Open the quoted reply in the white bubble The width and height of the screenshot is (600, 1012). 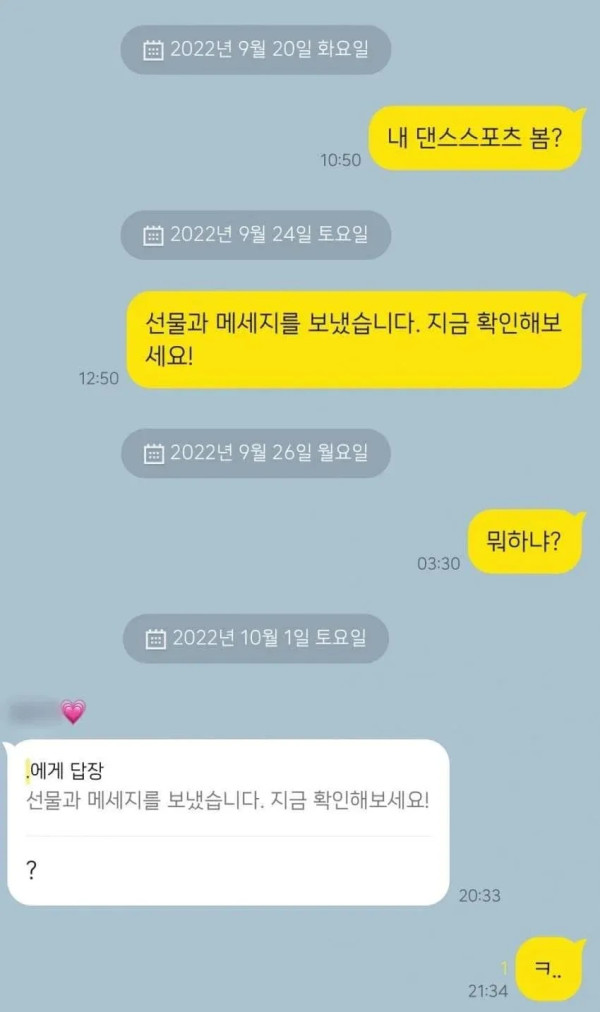227,786
